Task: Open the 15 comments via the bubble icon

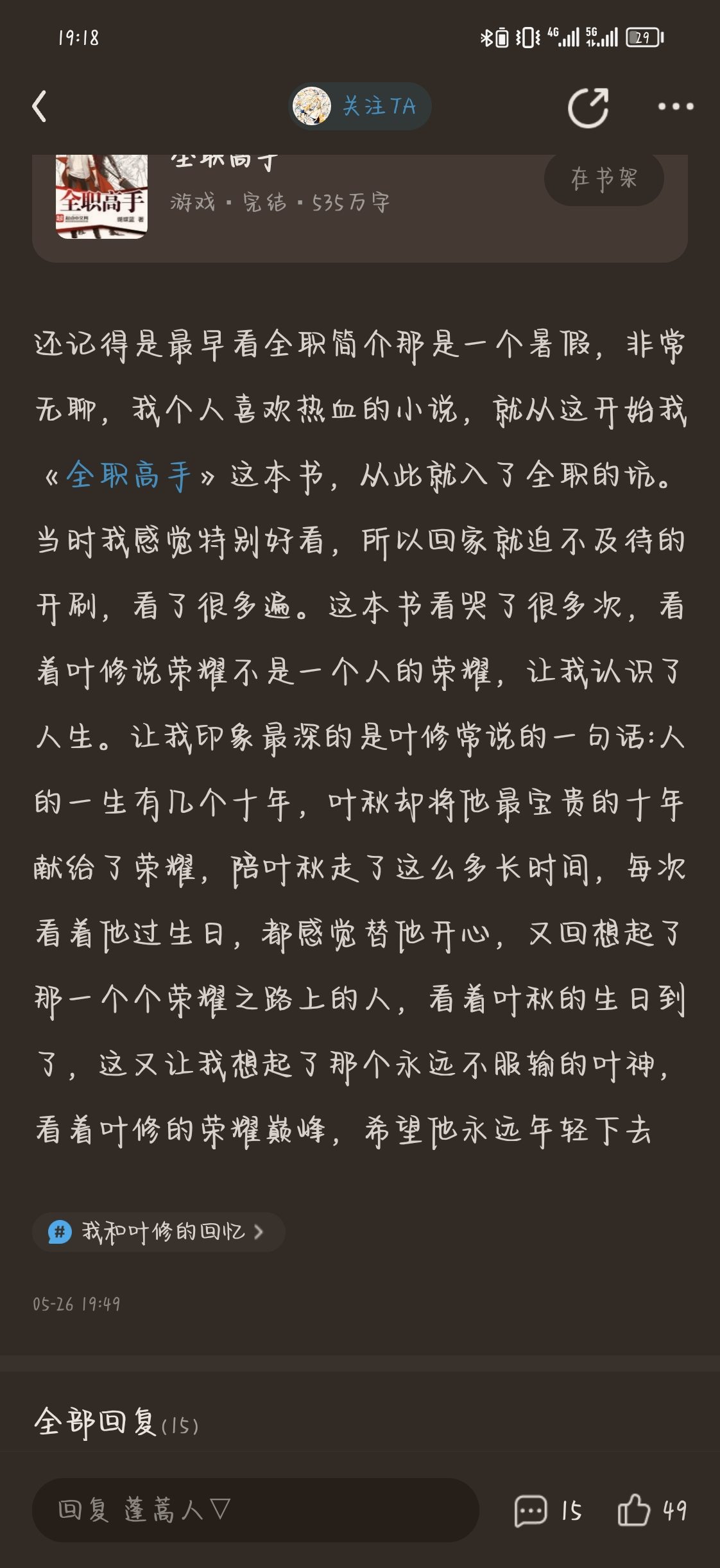Action: 548,1511
